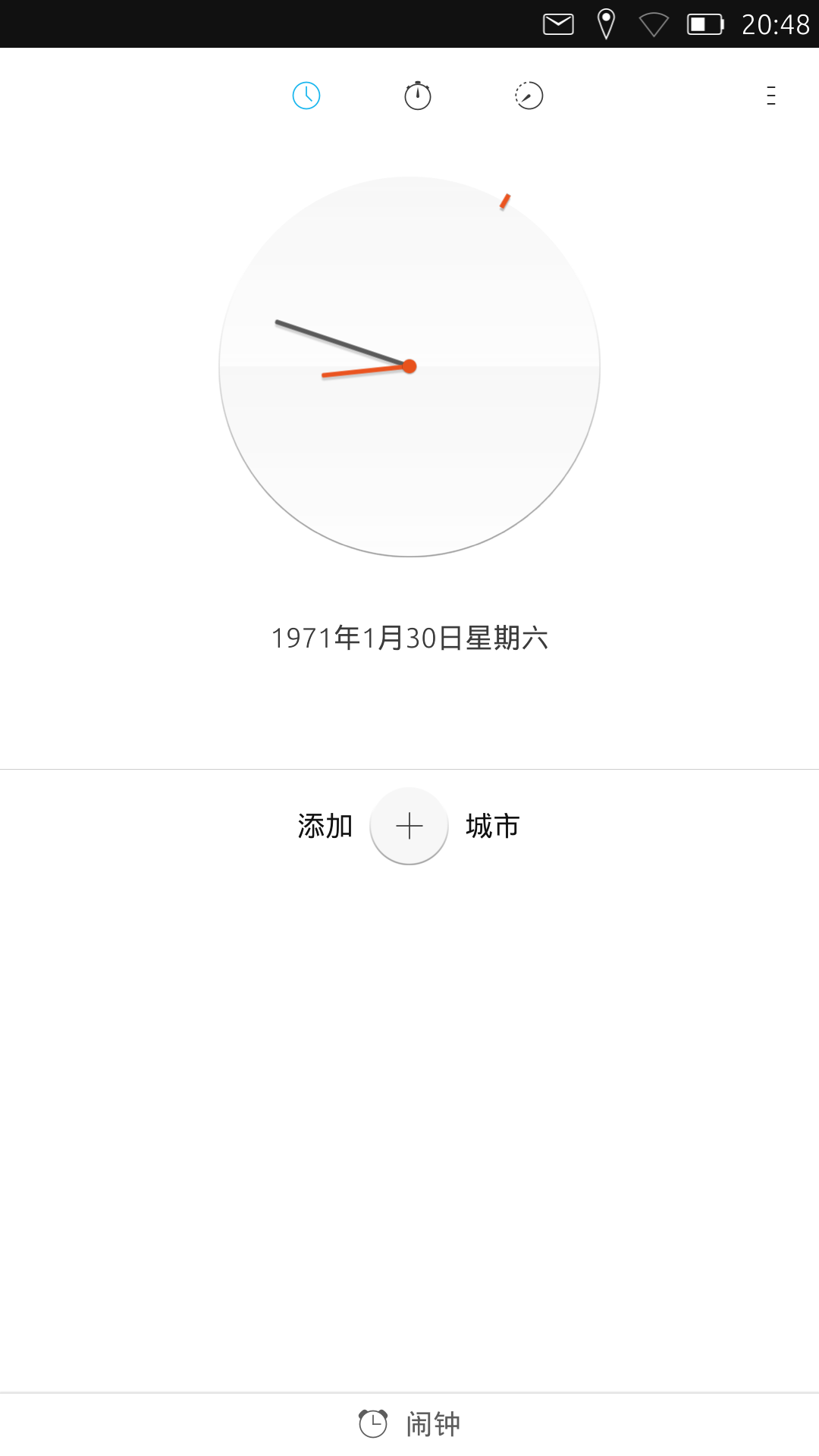Open the countdown timer icon

529,96
